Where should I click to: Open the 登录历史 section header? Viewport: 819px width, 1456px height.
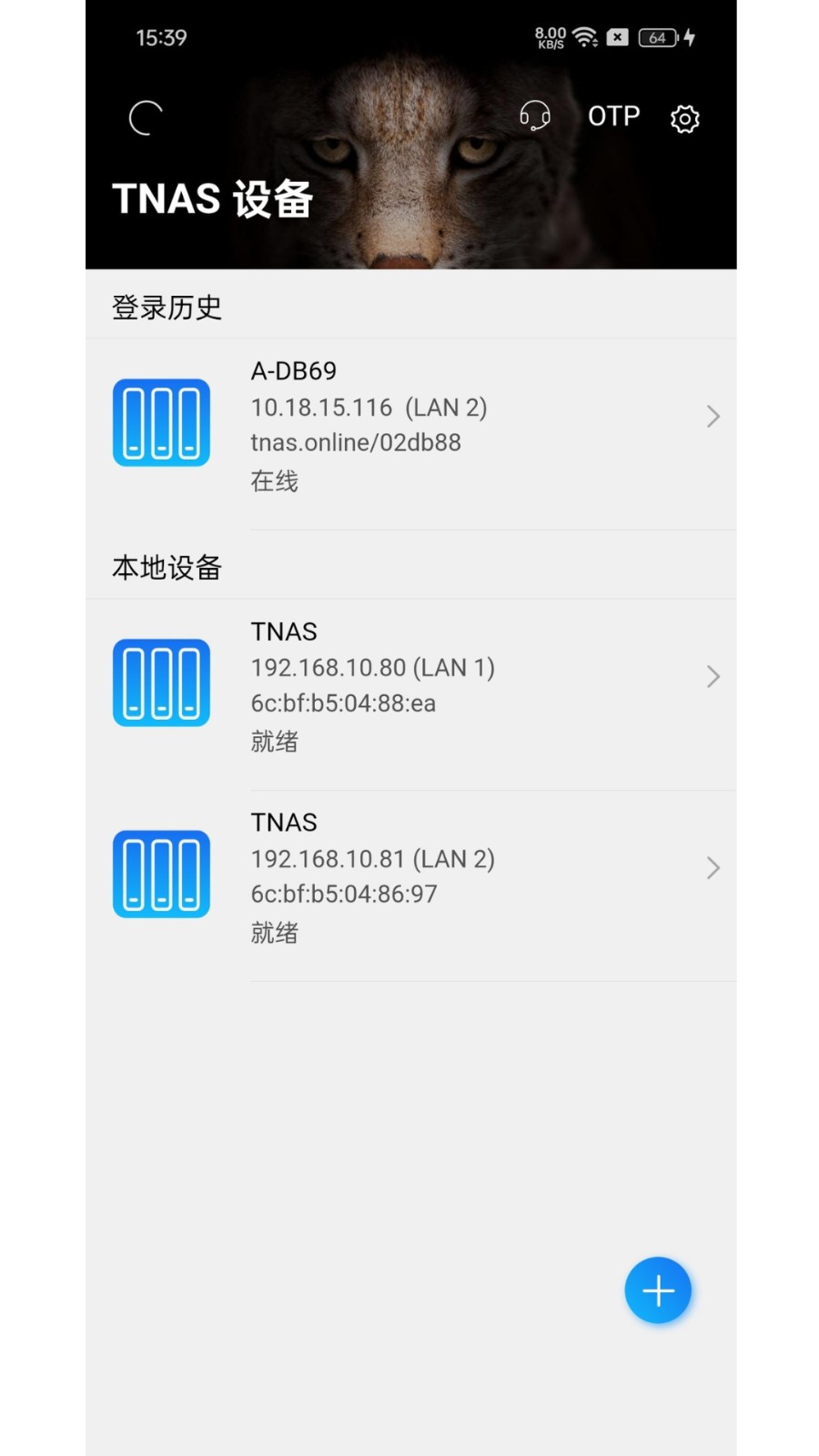click(167, 308)
